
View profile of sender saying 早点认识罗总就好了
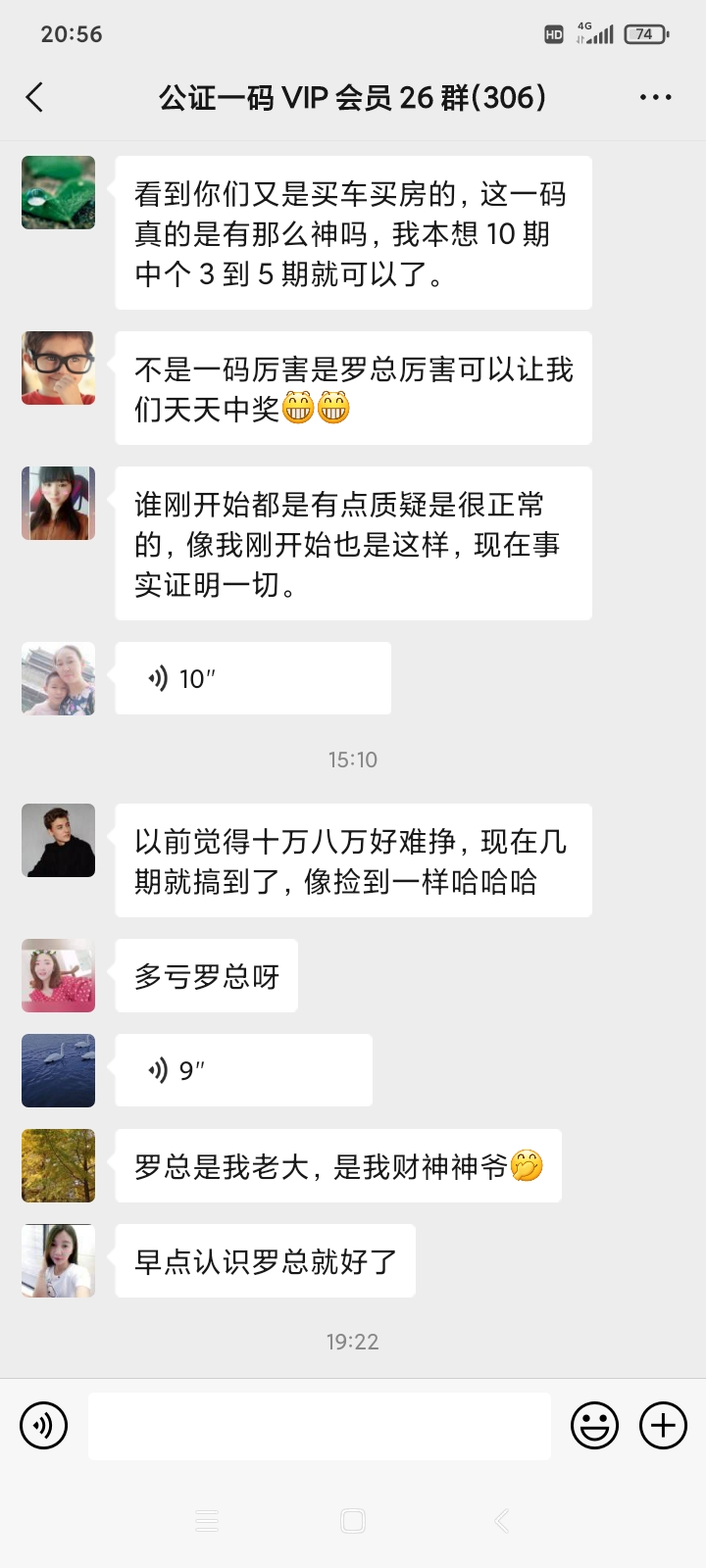(x=59, y=1261)
